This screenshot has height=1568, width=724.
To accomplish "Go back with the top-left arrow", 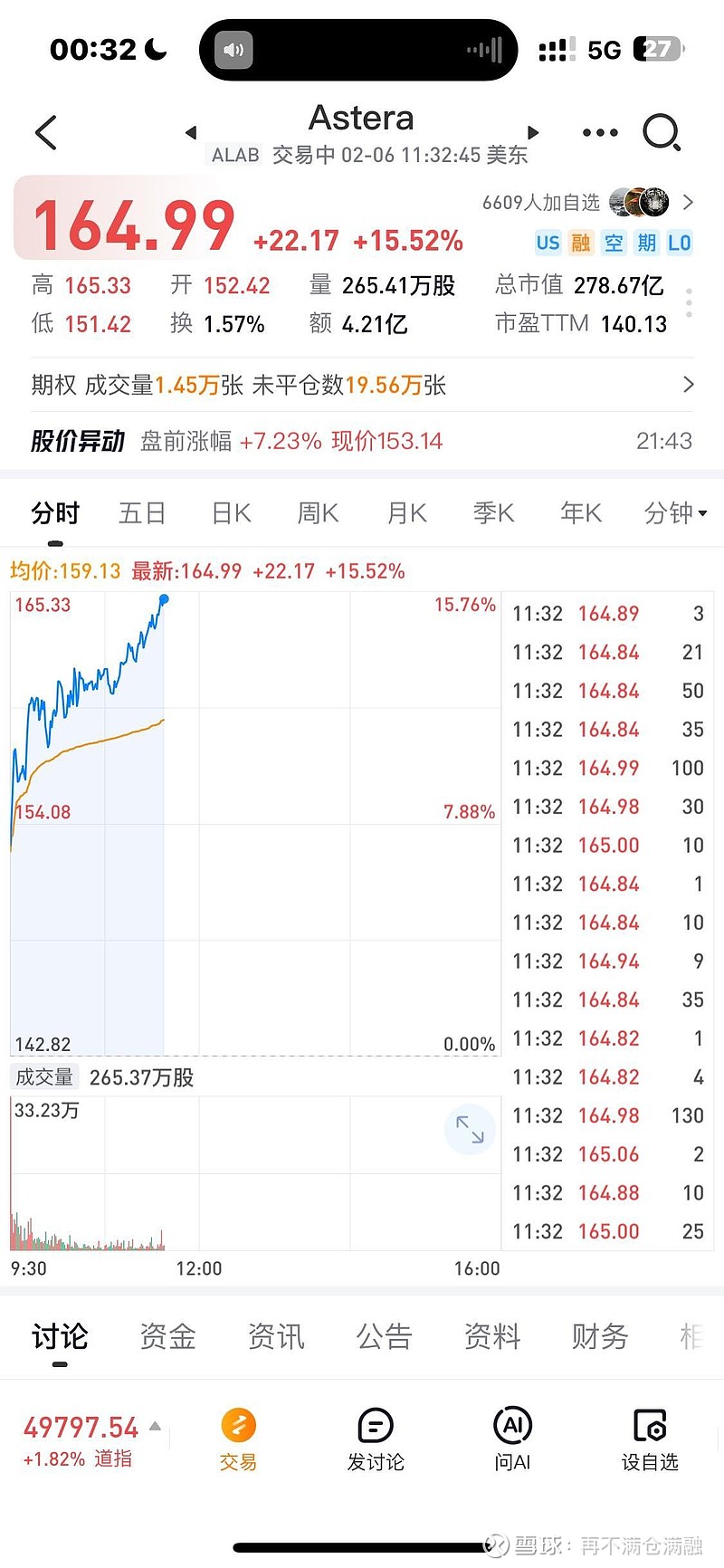I will tap(46, 133).
